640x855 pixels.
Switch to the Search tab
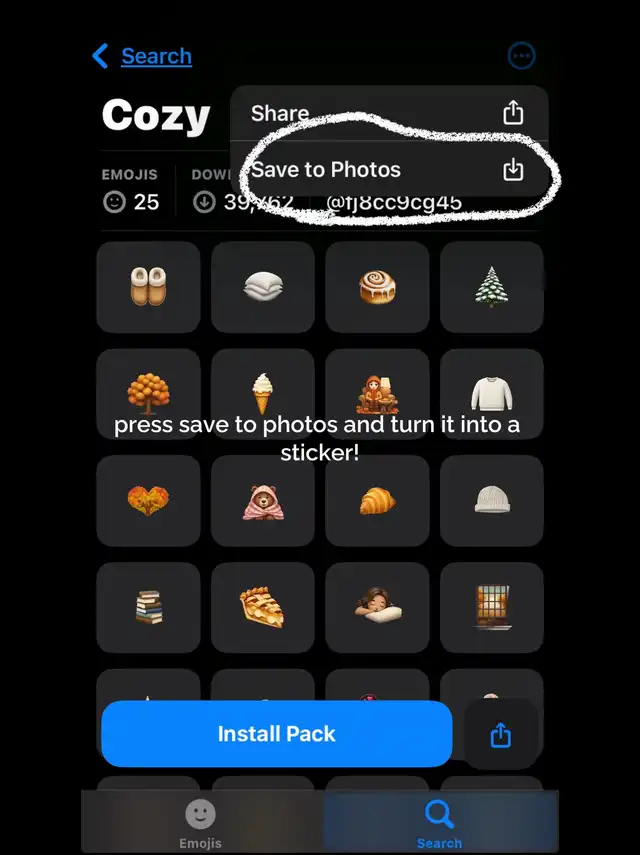point(439,823)
